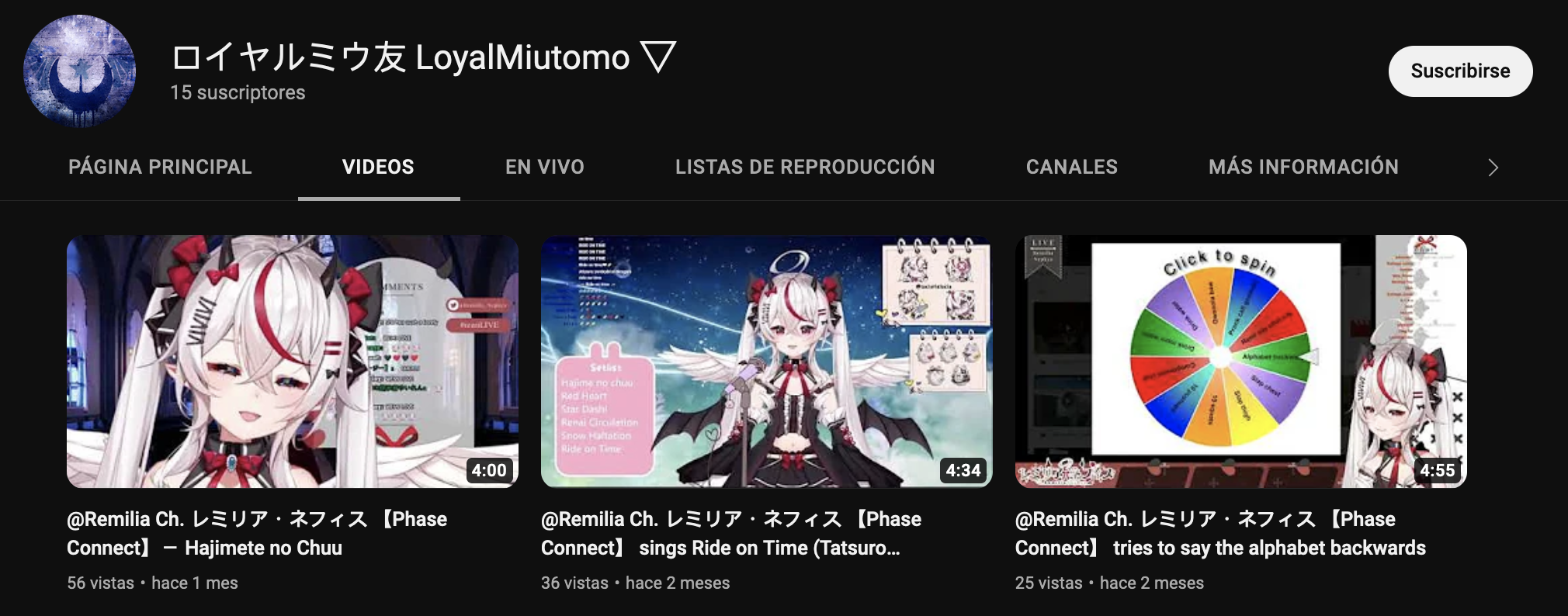Play the alphabet backwards video
Viewport: 1568px width, 616px height.
pos(1240,362)
